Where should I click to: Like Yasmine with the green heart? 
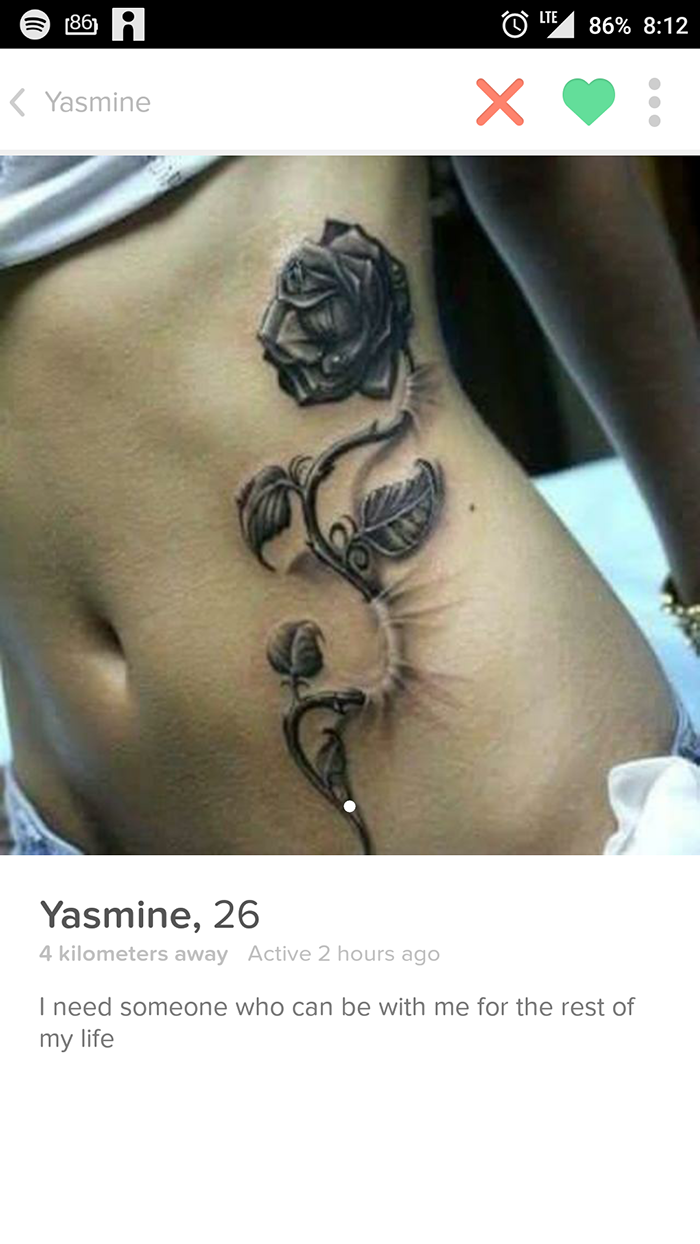588,102
